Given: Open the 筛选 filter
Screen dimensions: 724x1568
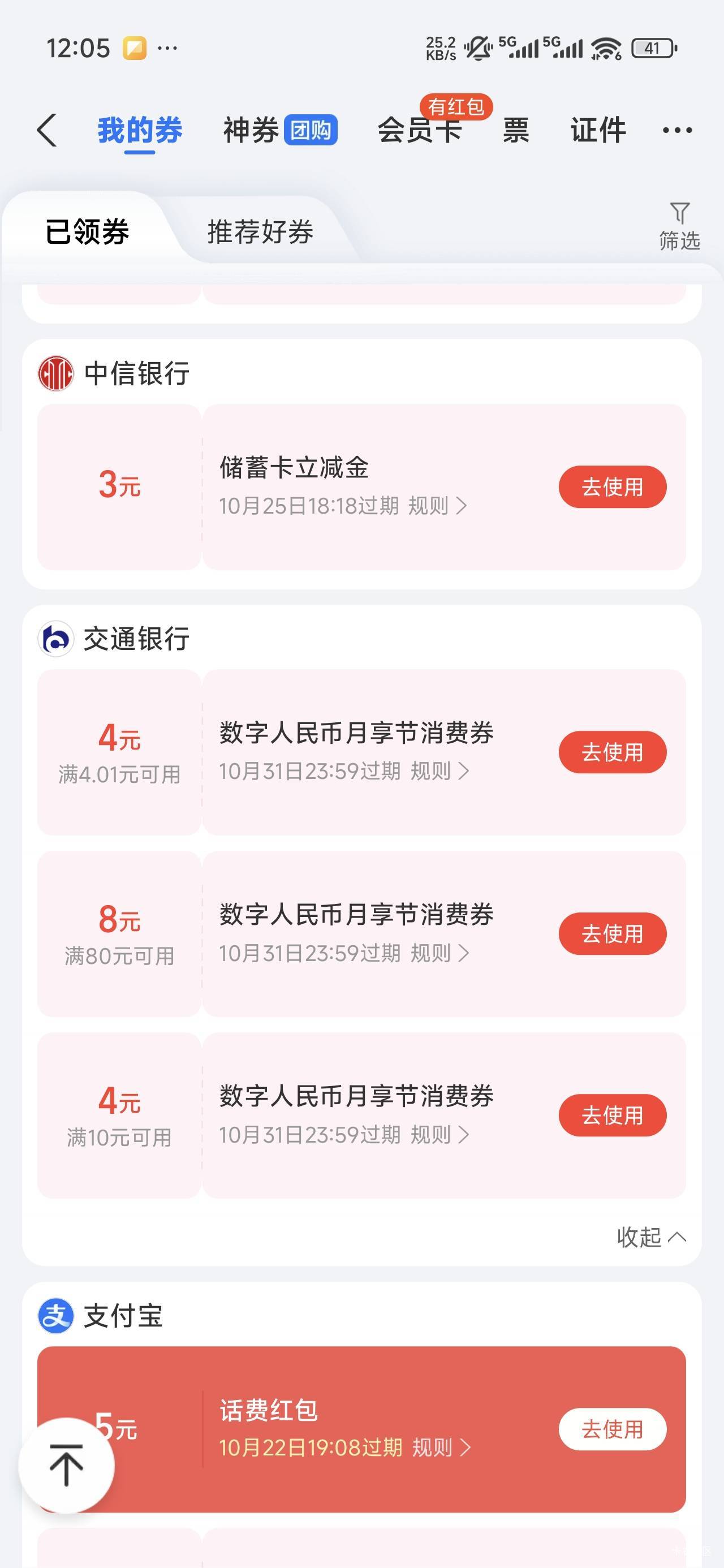Looking at the screenshot, I should click(679, 226).
